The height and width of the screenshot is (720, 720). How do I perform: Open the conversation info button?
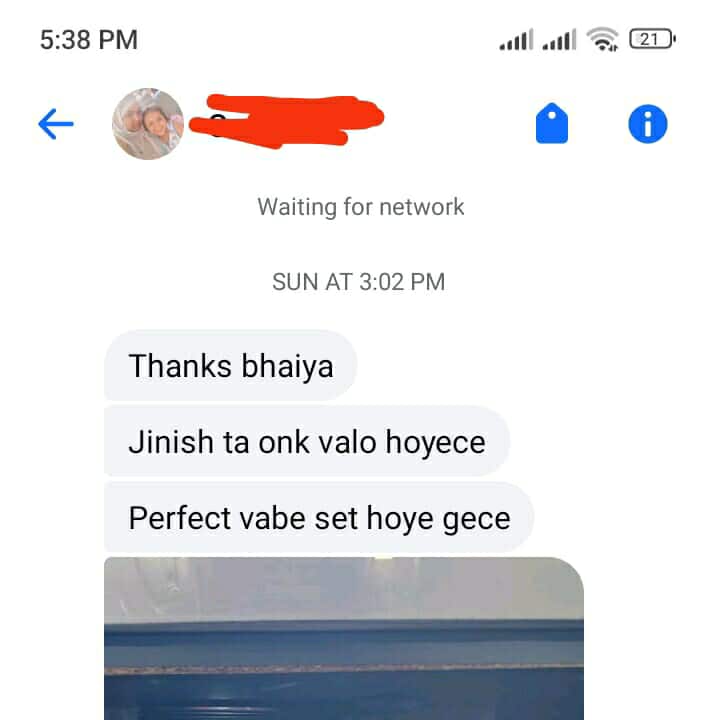click(647, 124)
